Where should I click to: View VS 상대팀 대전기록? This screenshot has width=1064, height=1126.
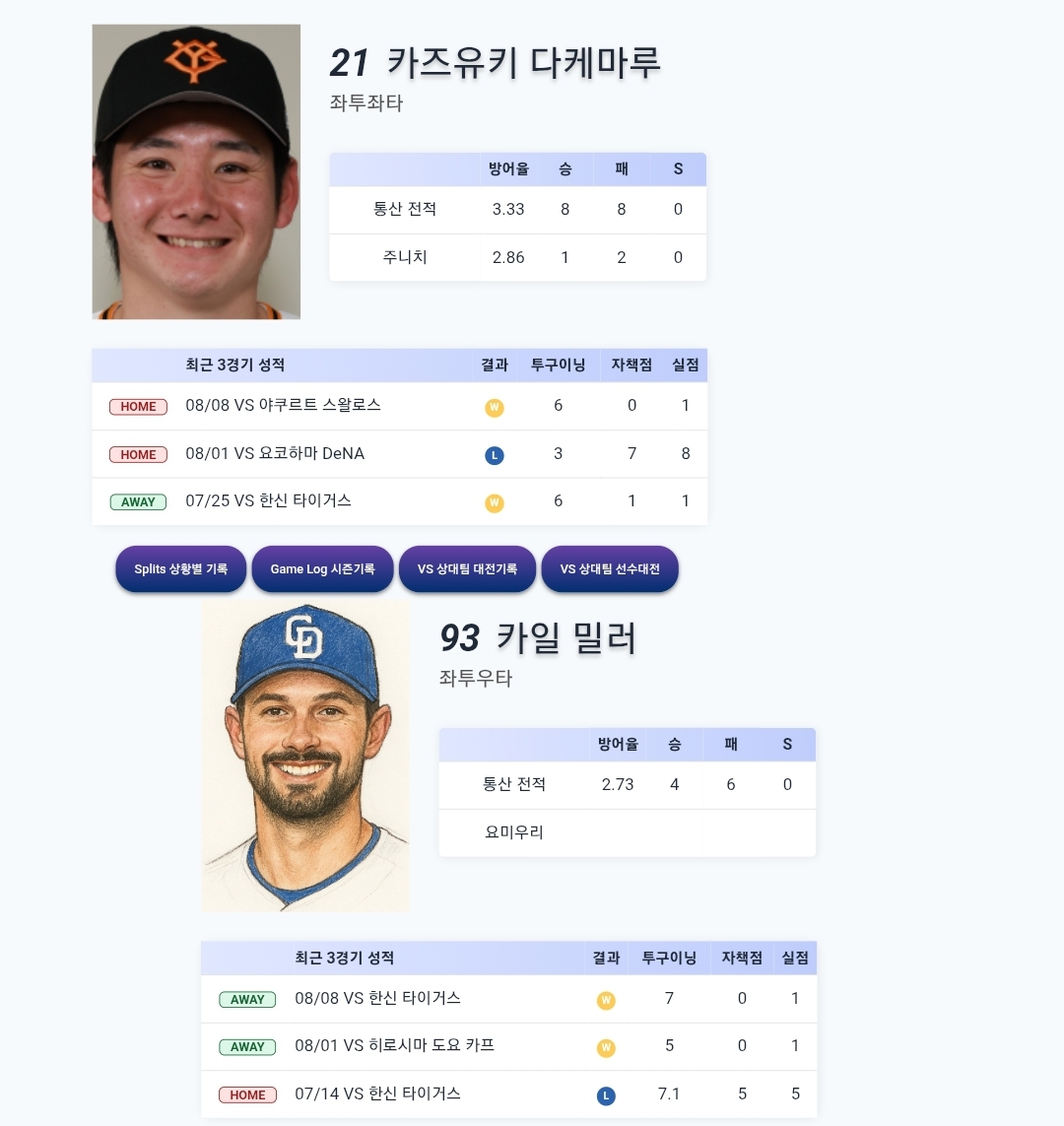click(x=467, y=568)
